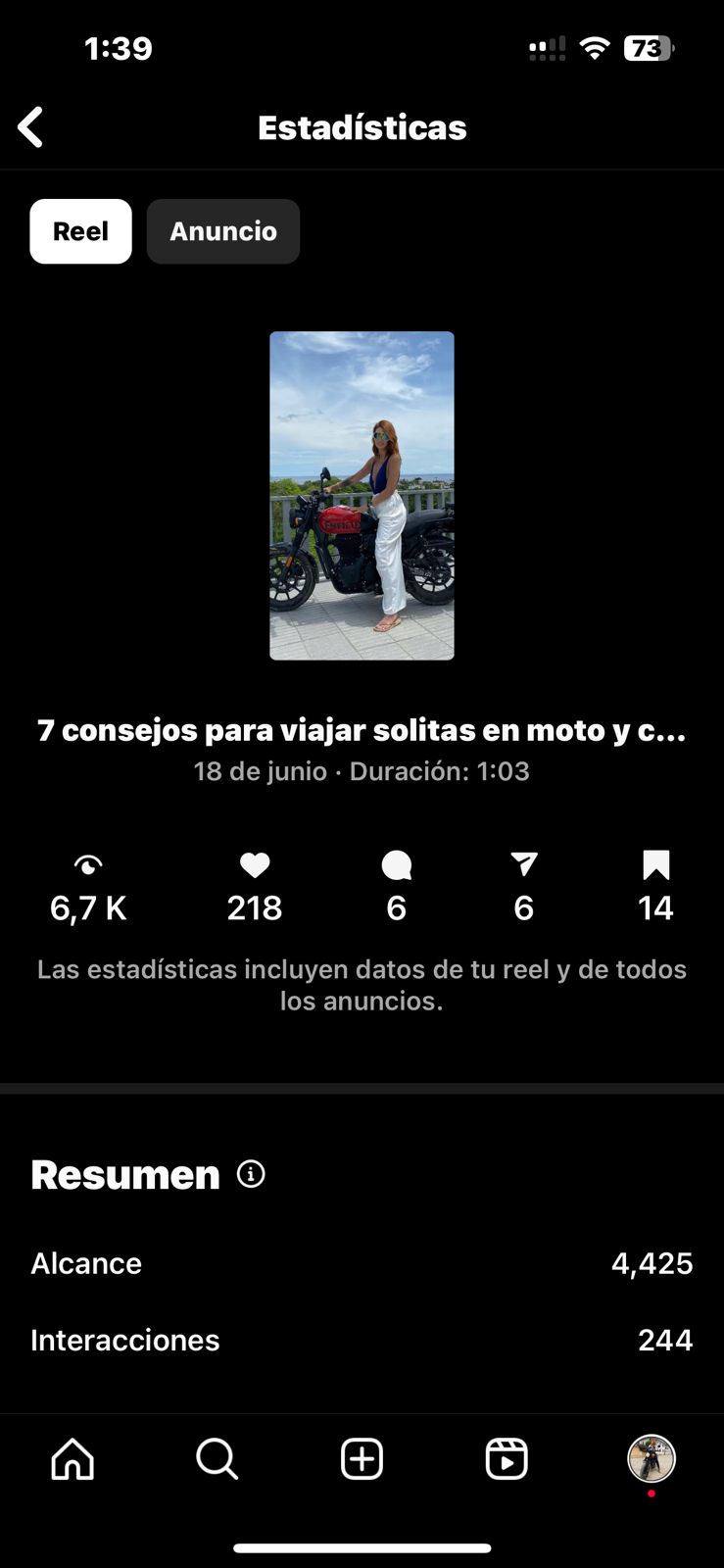Tap the reel video thumbnail
The width and height of the screenshot is (724, 1568).
click(362, 493)
